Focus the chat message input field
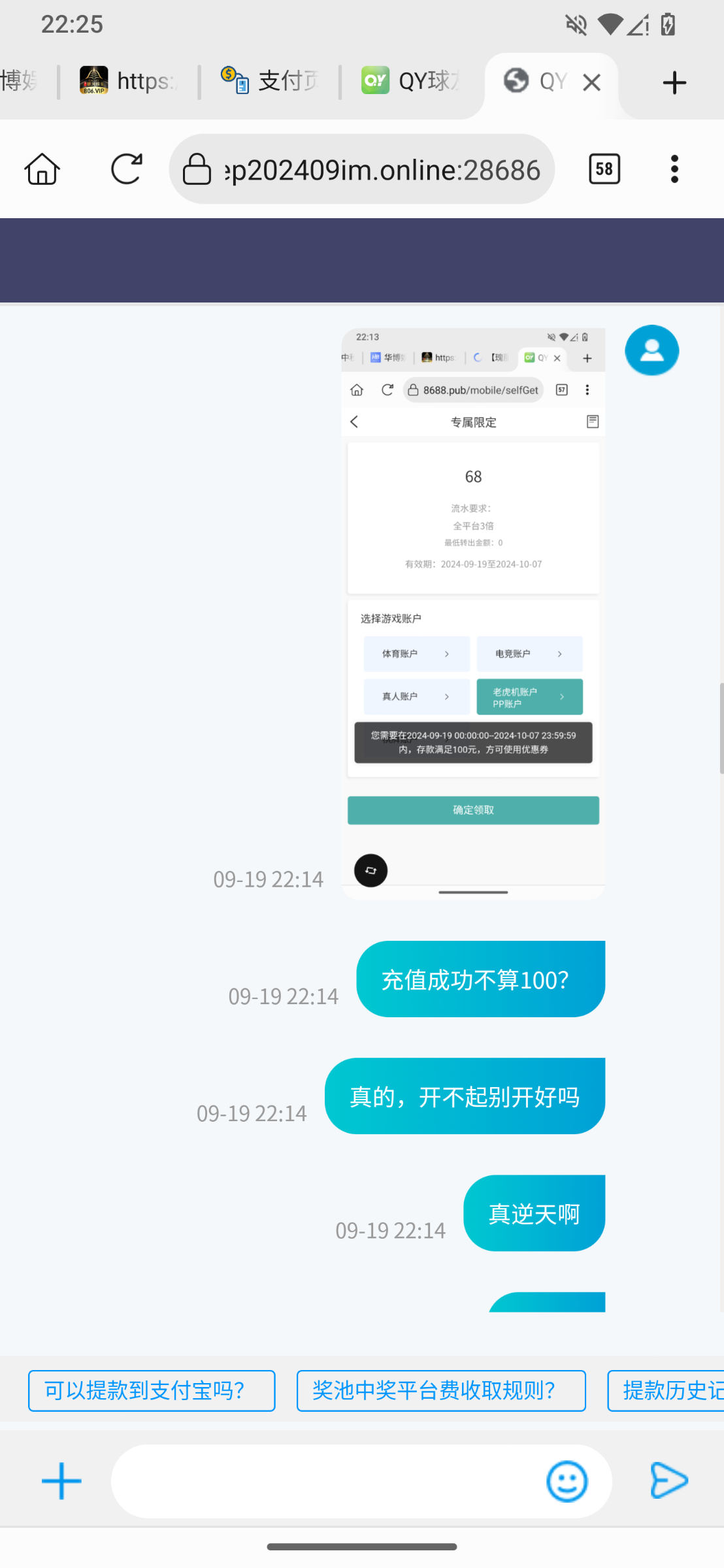724x1568 pixels. [327, 1481]
